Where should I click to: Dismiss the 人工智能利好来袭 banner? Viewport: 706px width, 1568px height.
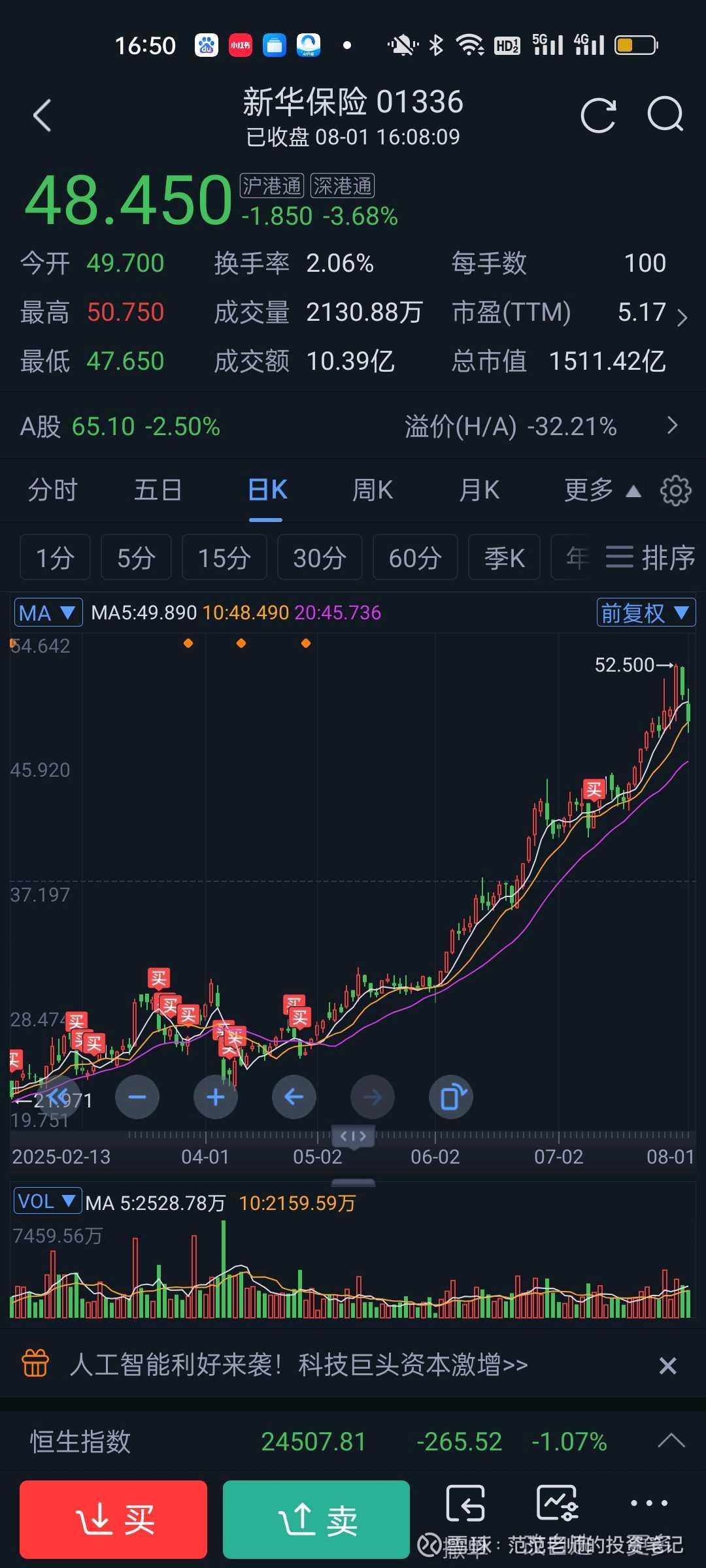pos(667,1365)
